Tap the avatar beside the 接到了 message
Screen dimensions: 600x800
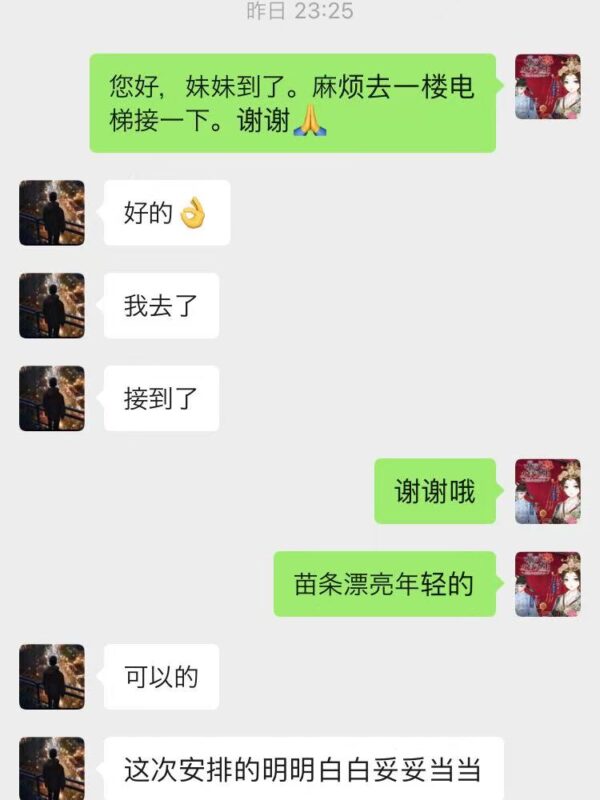pos(52,399)
